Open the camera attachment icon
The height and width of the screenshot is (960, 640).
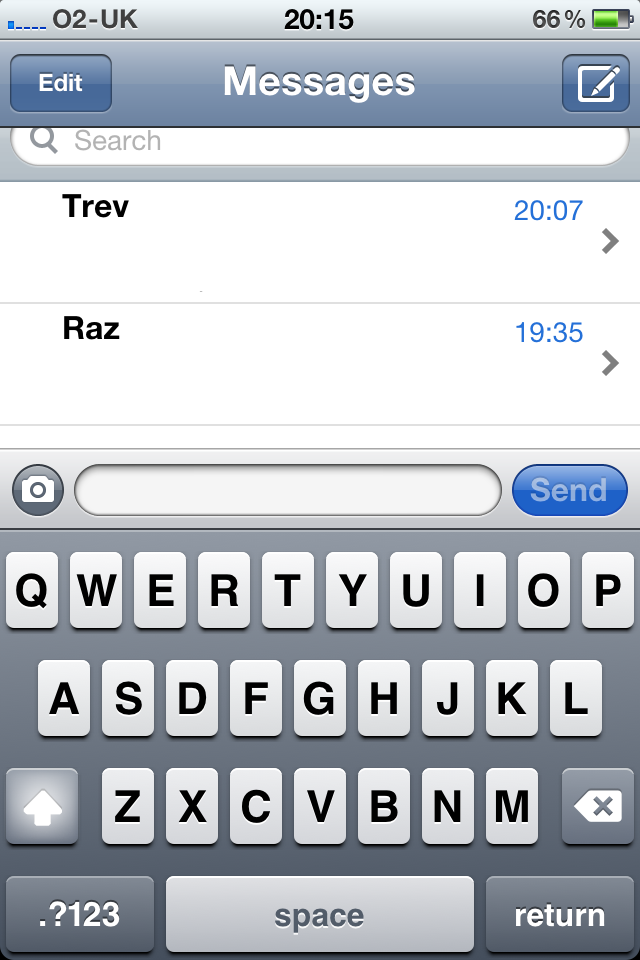[38, 490]
